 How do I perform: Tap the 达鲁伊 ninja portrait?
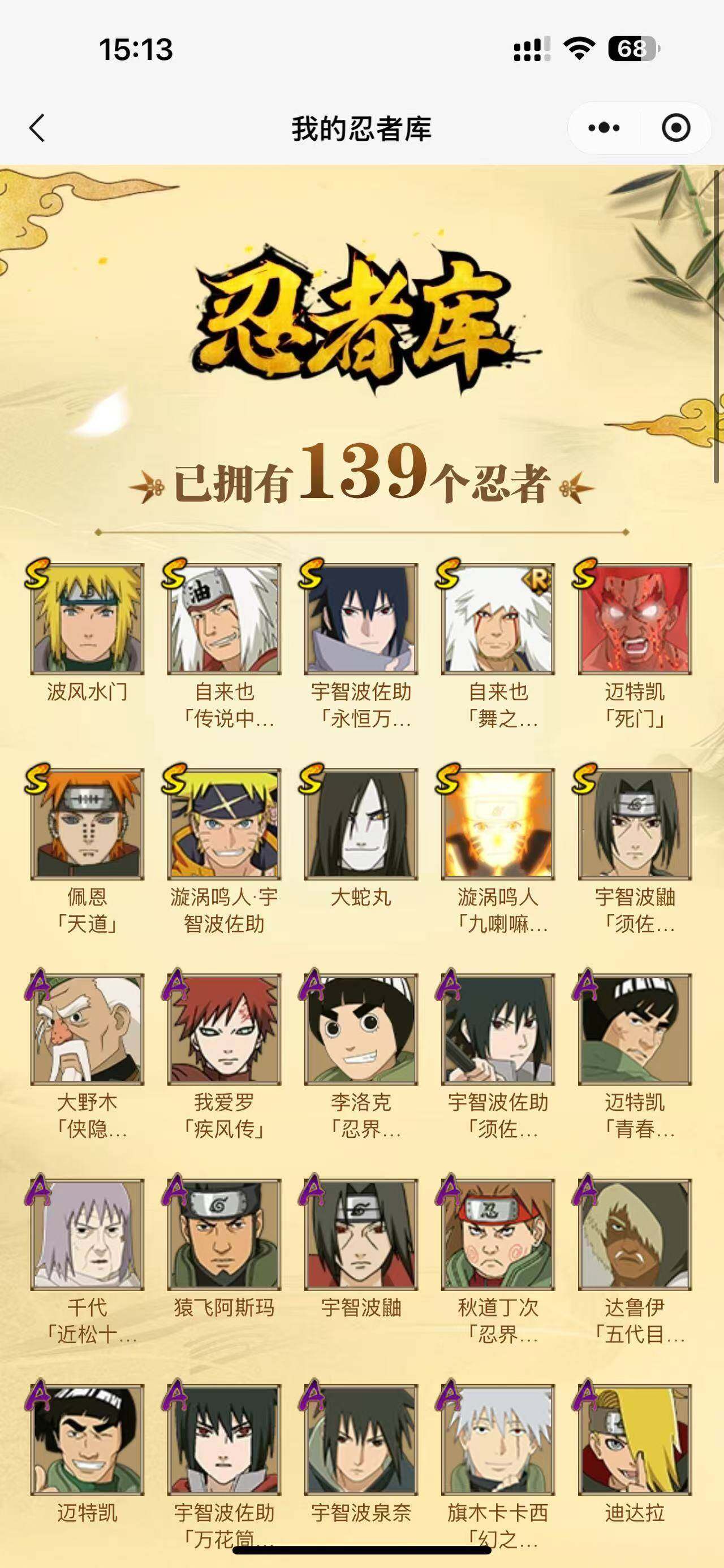(635, 1235)
